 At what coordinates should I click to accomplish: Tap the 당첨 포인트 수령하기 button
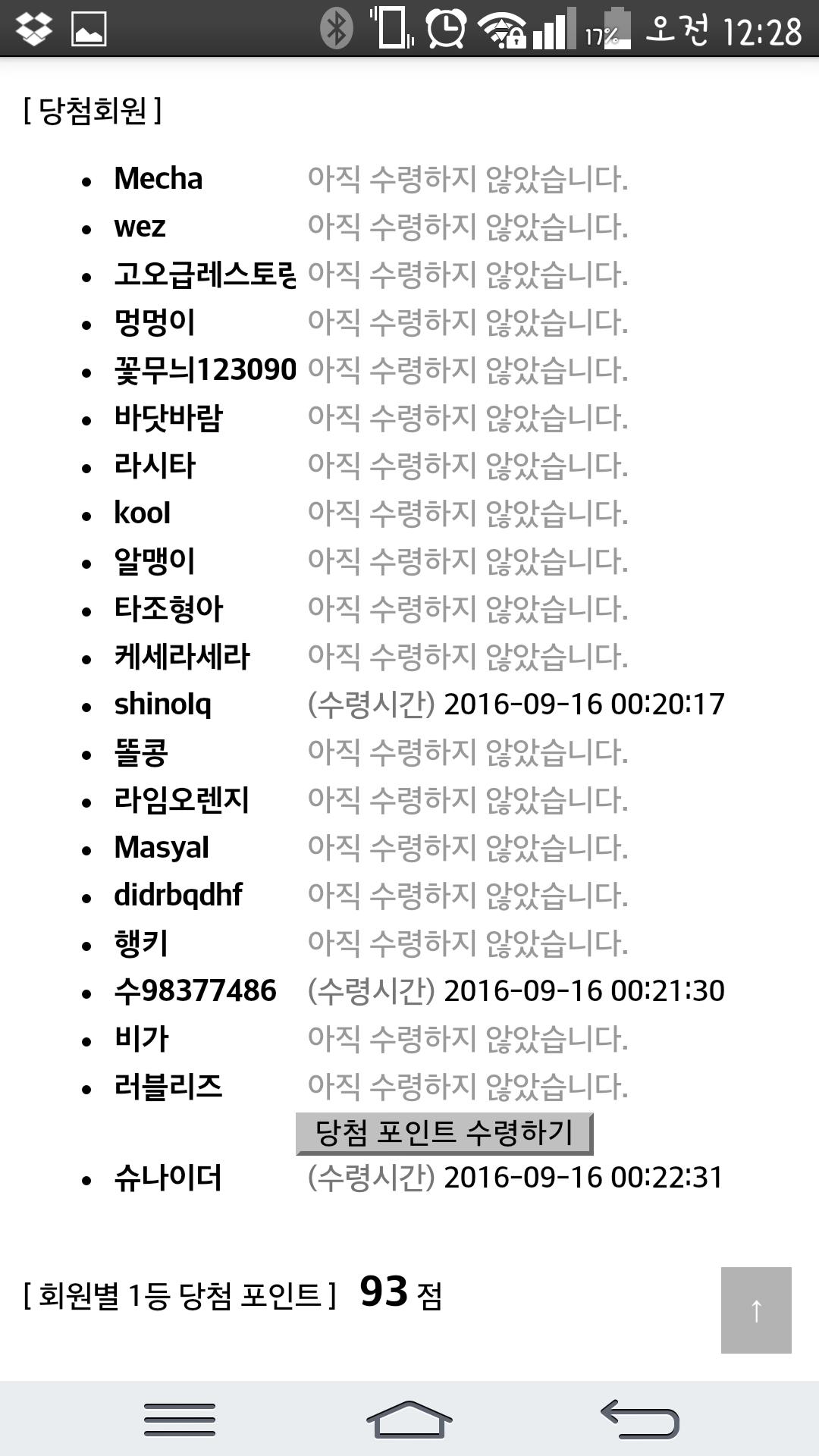point(444,1134)
